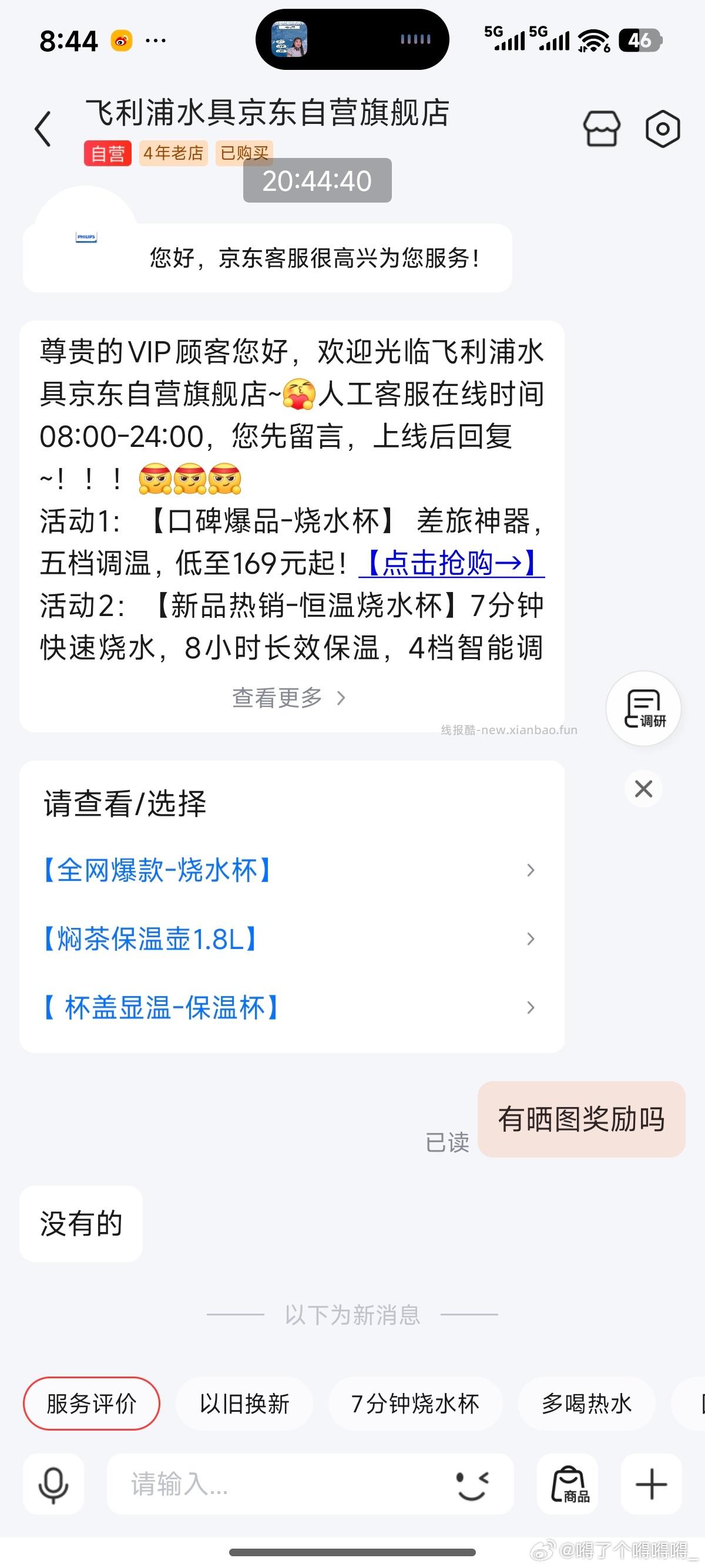Open the store page icon
Image resolution: width=705 pixels, height=1568 pixels.
pos(602,129)
